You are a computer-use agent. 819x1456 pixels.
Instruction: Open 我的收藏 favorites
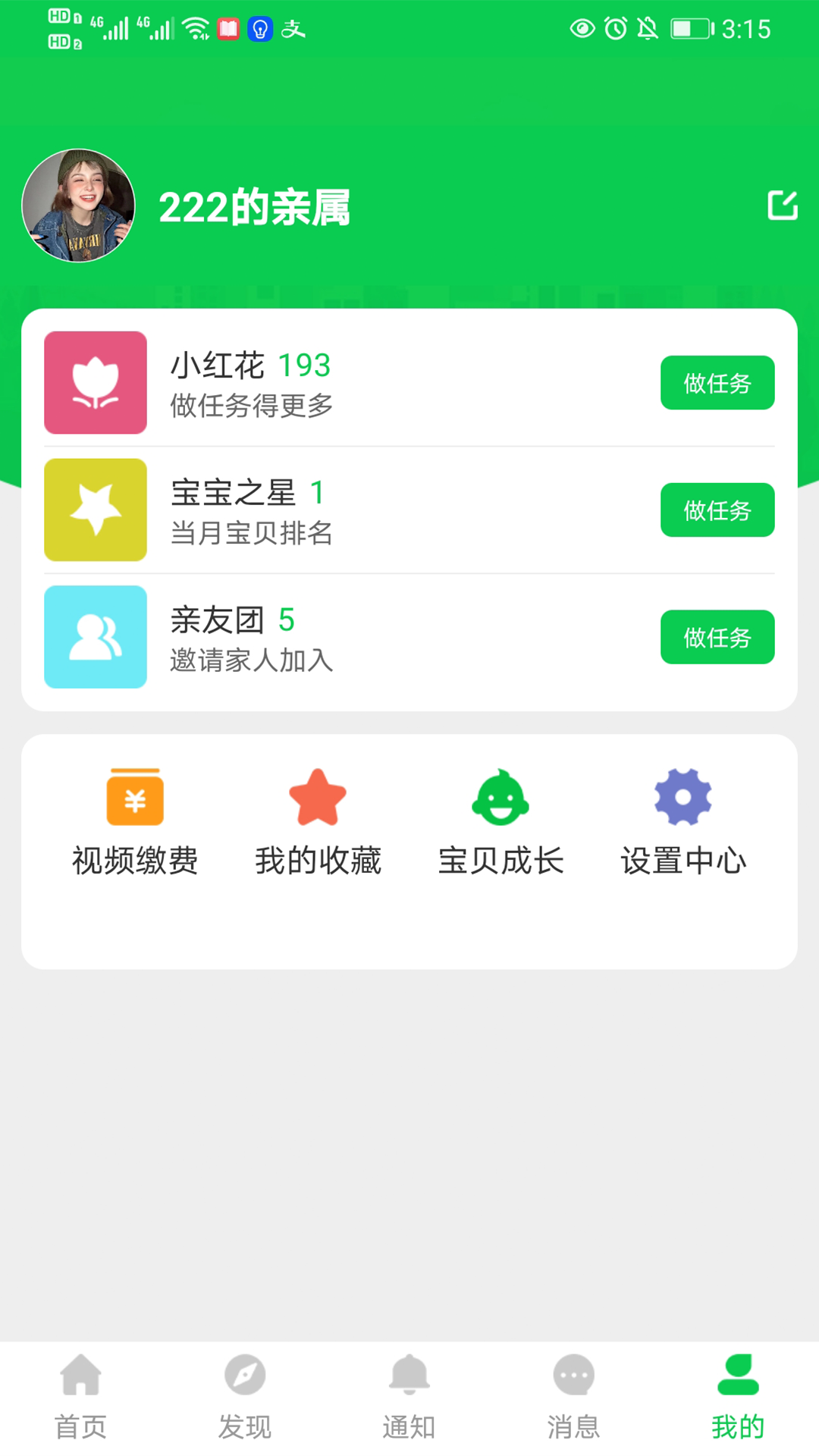pyautogui.click(x=318, y=823)
